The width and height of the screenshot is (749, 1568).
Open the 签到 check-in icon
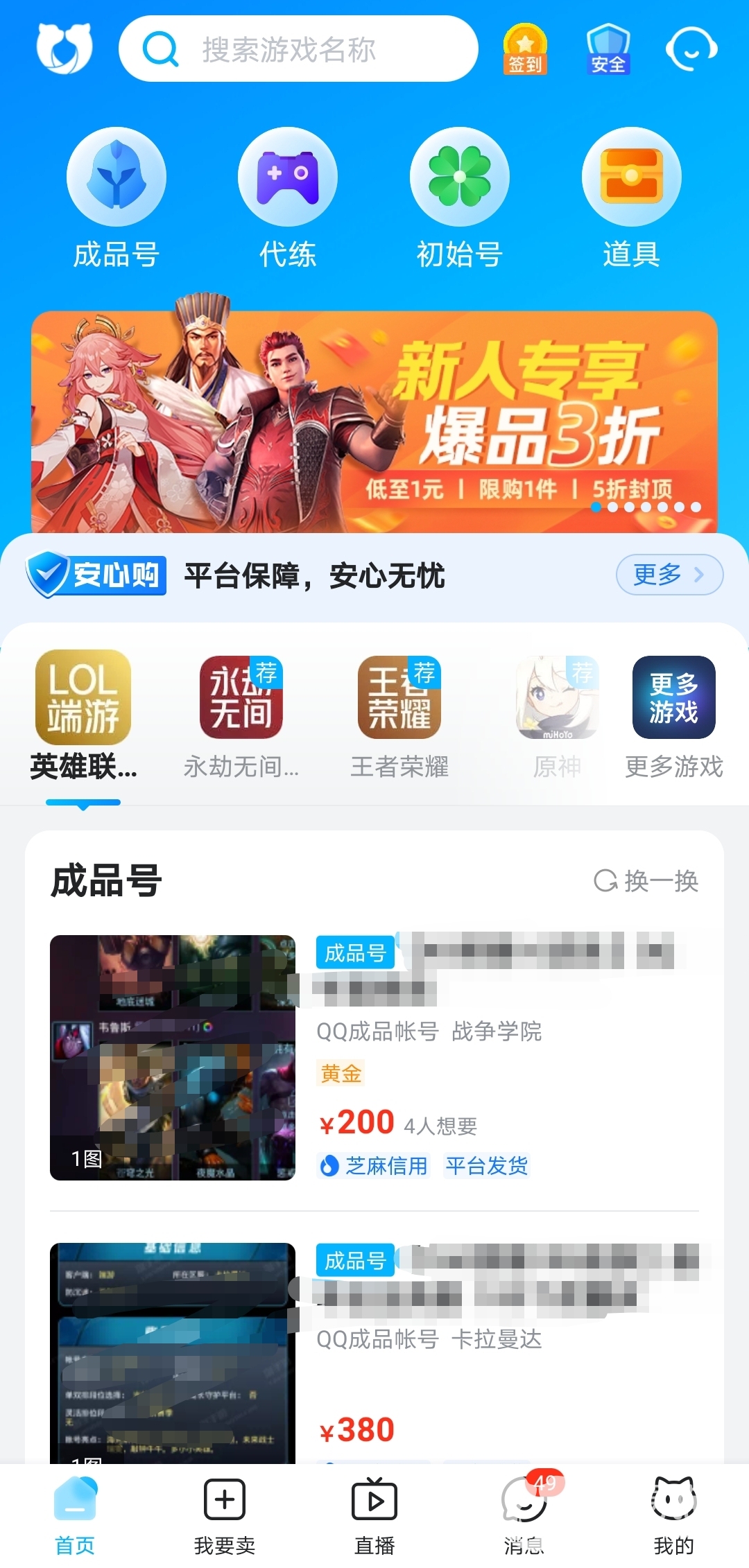[525, 49]
